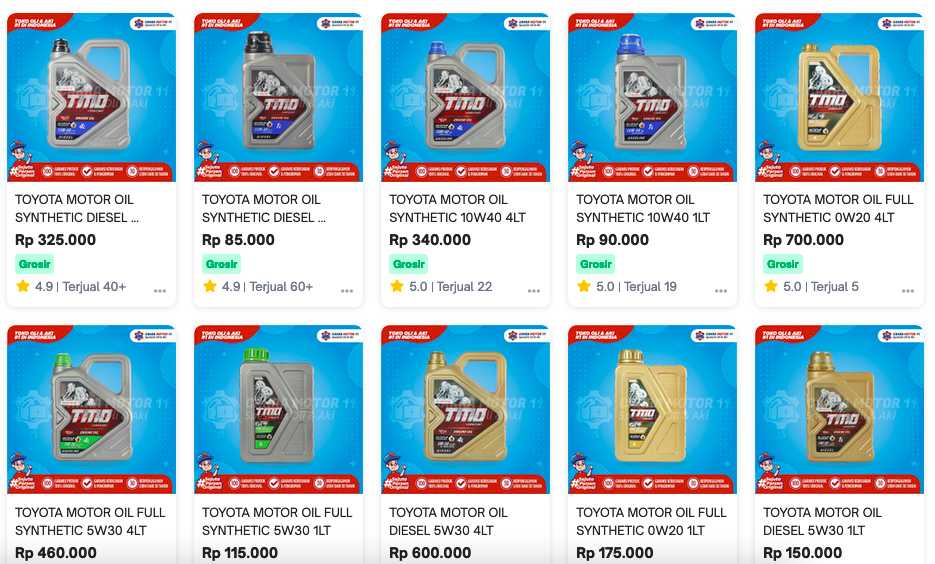The width and height of the screenshot is (935, 564).
Task: Select the Full Synthetic 5W30 4LT item
Action: [91, 444]
